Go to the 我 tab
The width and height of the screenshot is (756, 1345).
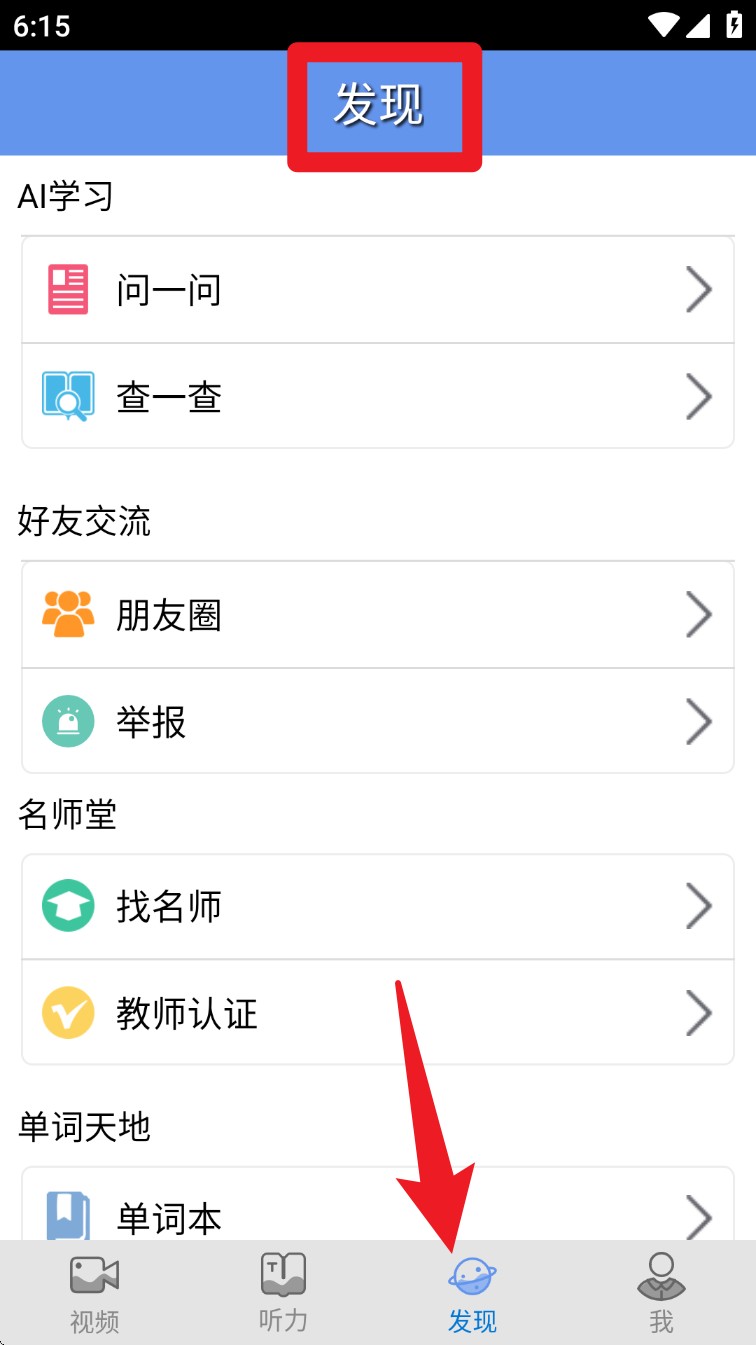pyautogui.click(x=661, y=1293)
